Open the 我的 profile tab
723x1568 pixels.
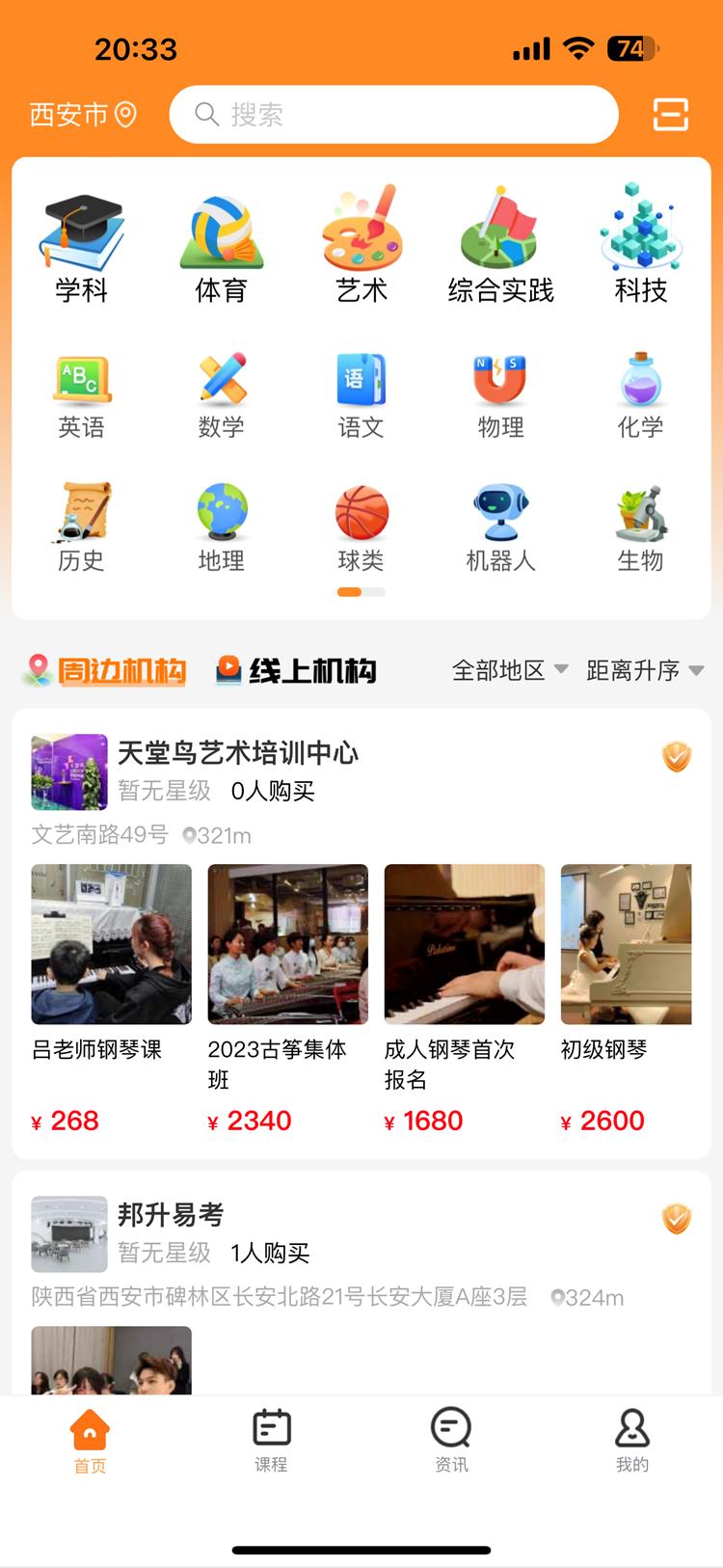pos(632,1441)
